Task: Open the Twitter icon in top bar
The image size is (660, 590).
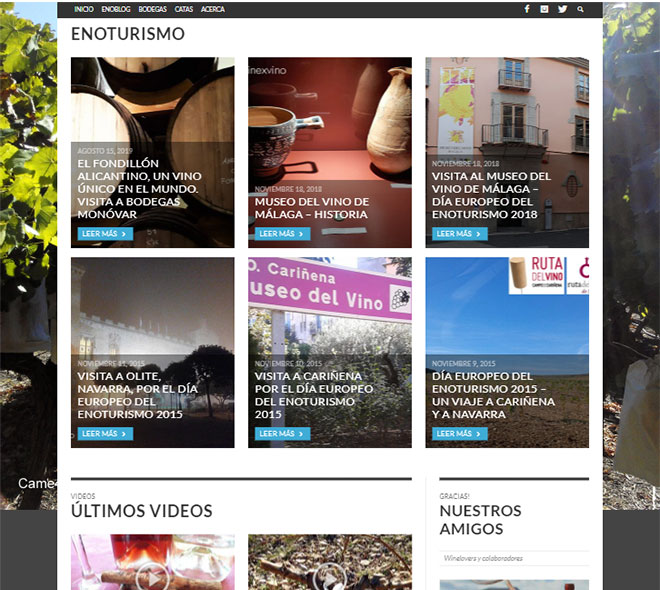Action: pos(562,9)
